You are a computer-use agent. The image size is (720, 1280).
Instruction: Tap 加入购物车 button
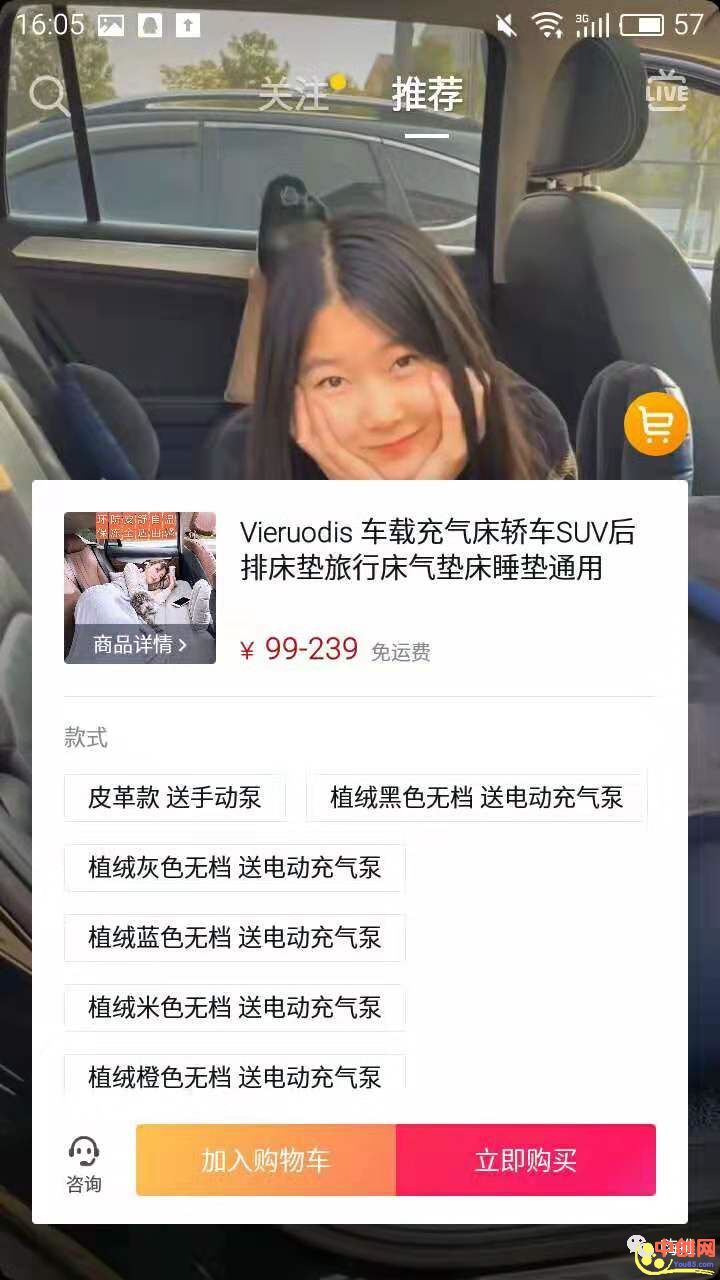[x=266, y=1160]
